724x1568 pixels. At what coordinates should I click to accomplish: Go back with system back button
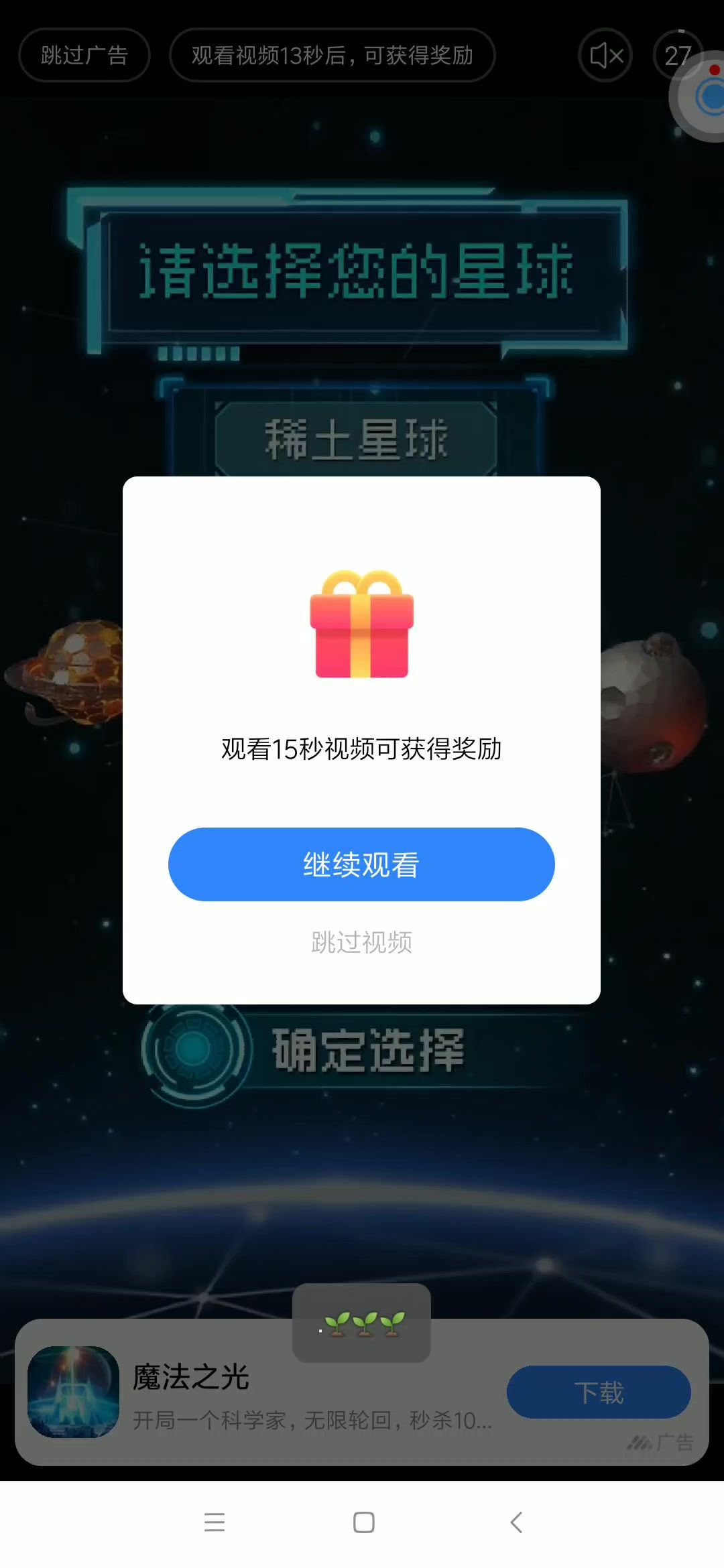click(x=516, y=1522)
